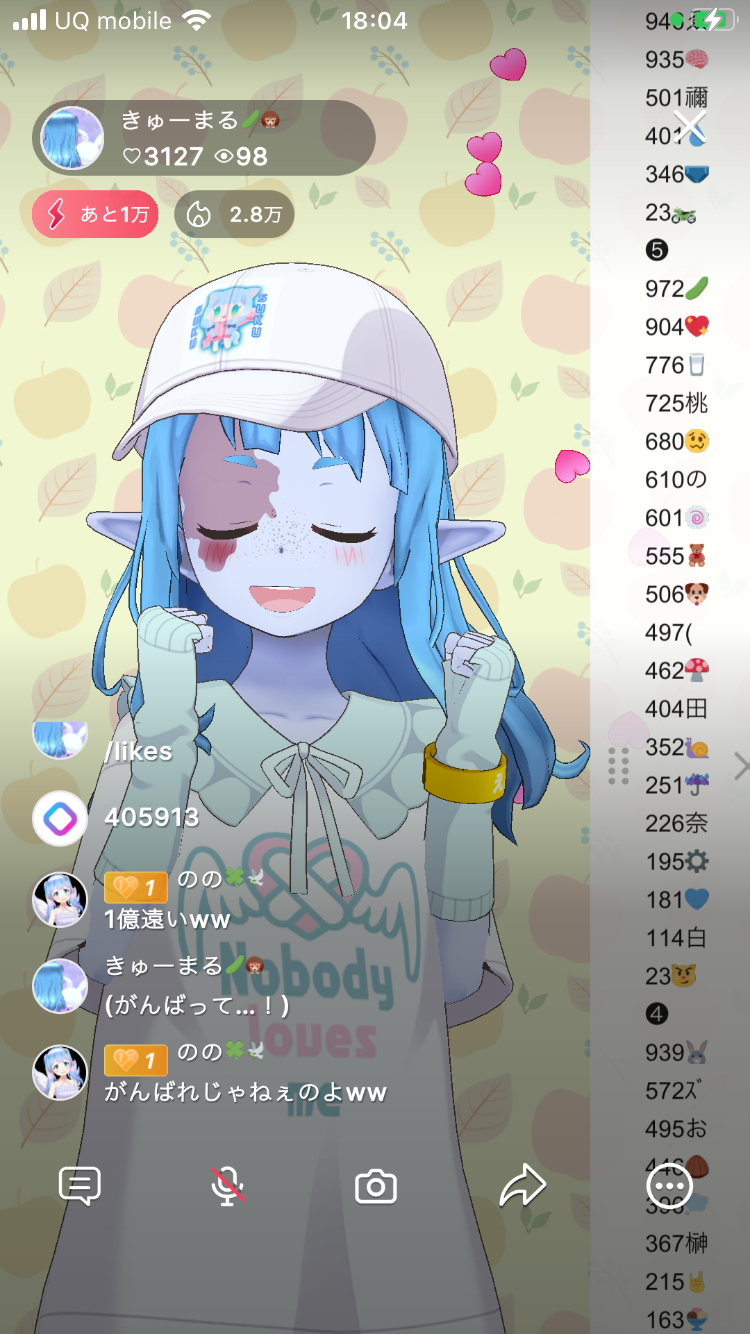Open きゅーまる's avatar on (がんばって...!) comment
The image size is (750, 1334).
click(60, 986)
